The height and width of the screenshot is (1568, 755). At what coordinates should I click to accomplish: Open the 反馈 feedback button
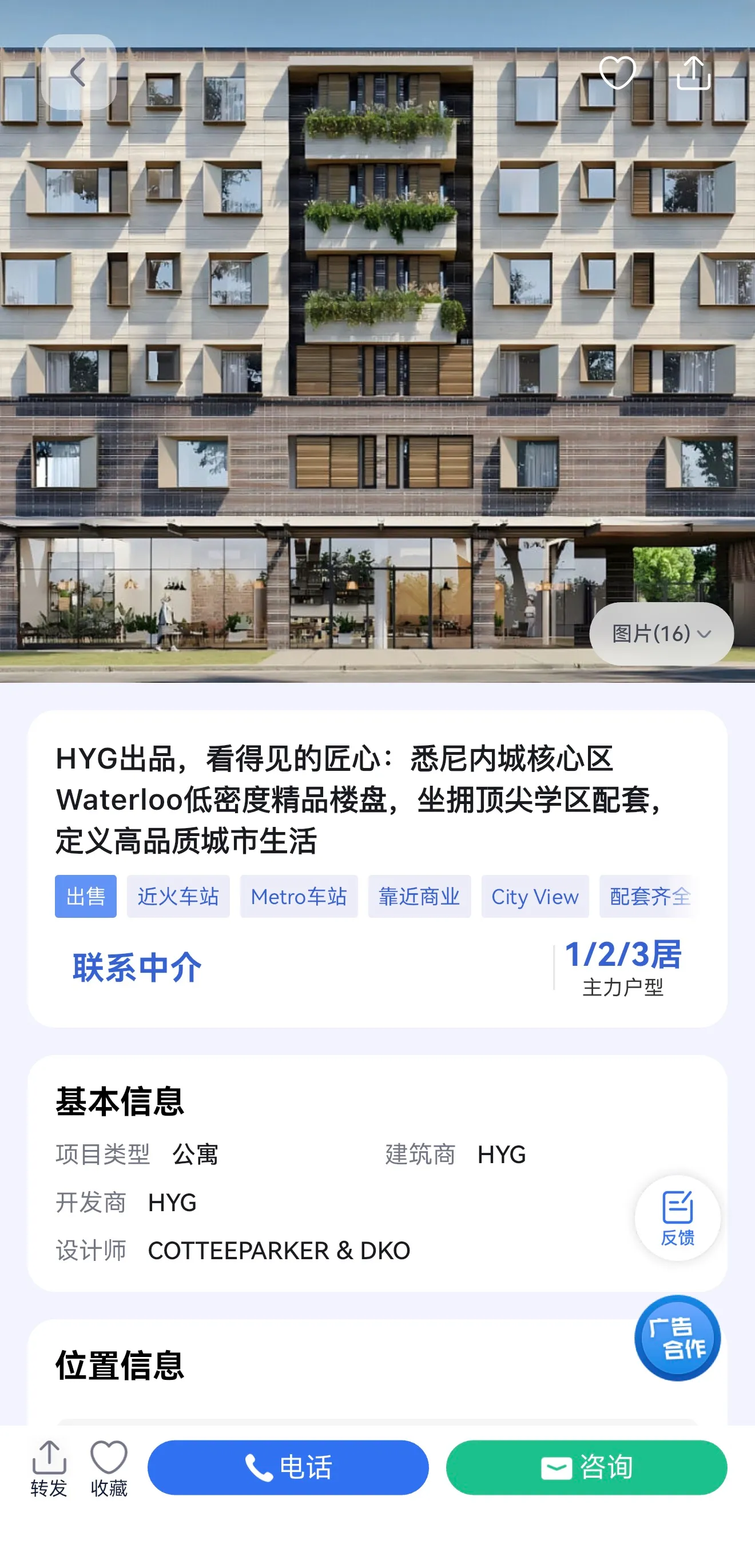677,1218
